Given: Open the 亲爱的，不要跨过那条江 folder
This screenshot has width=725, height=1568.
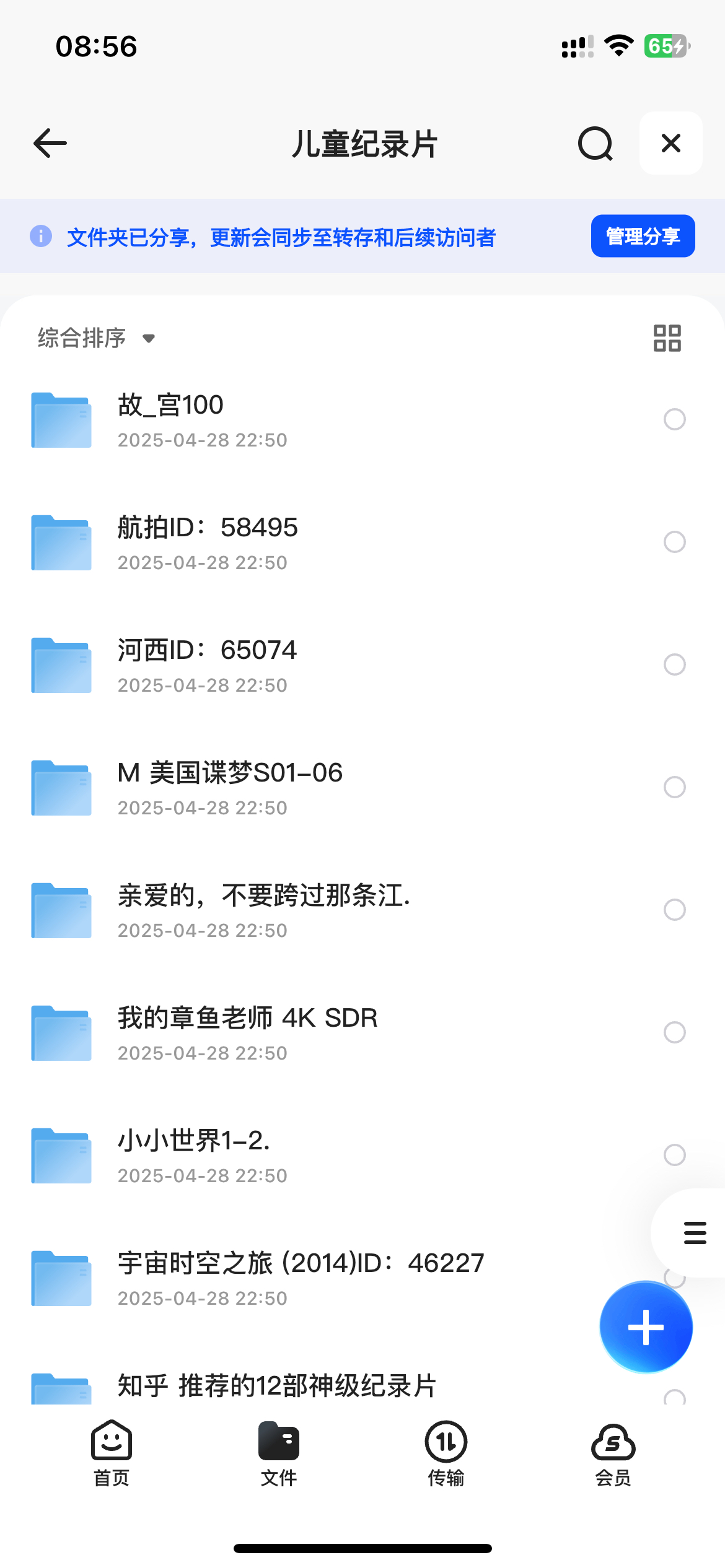Looking at the screenshot, I should click(362, 910).
